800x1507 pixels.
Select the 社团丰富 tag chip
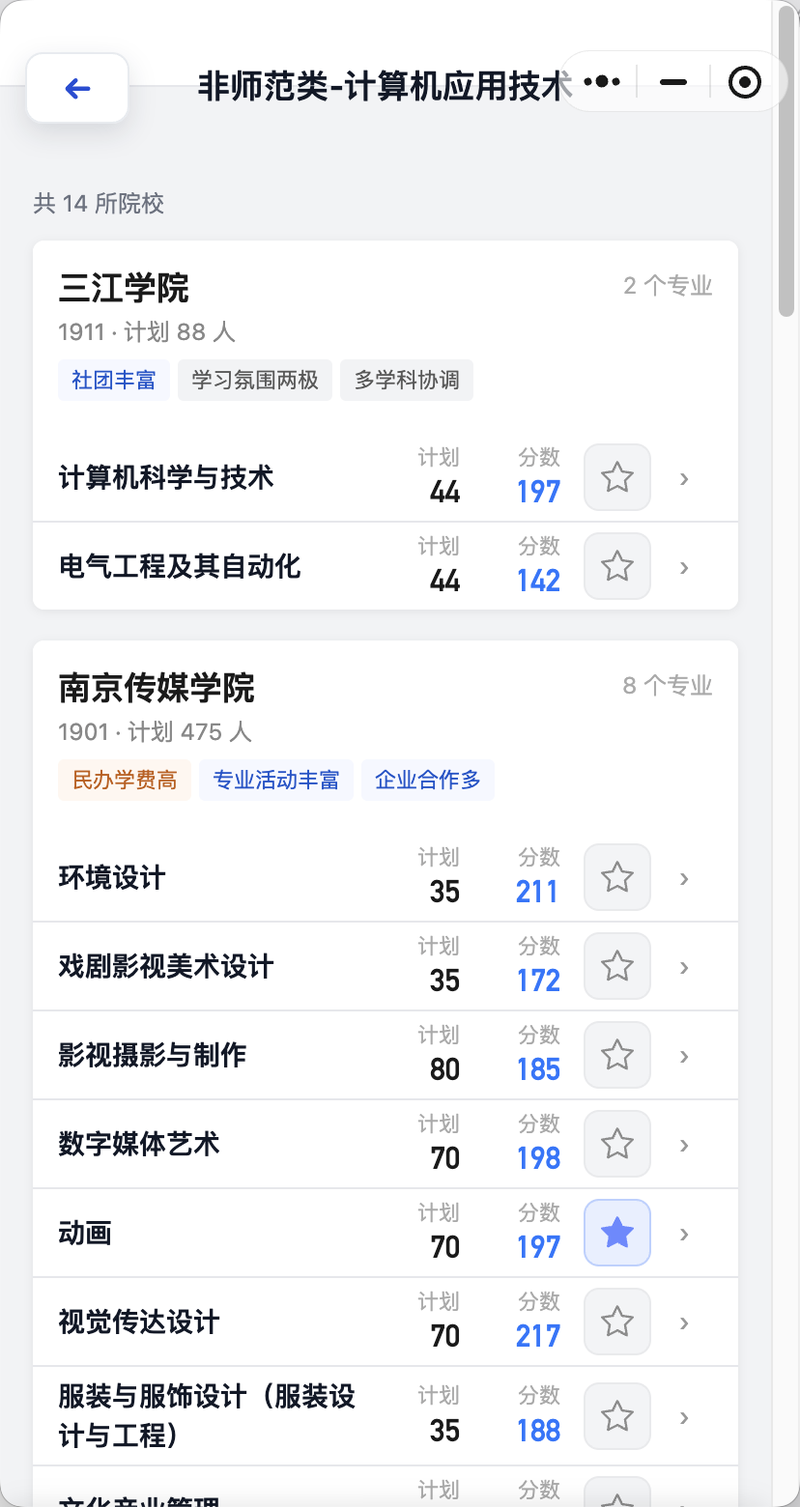pyautogui.click(x=114, y=381)
